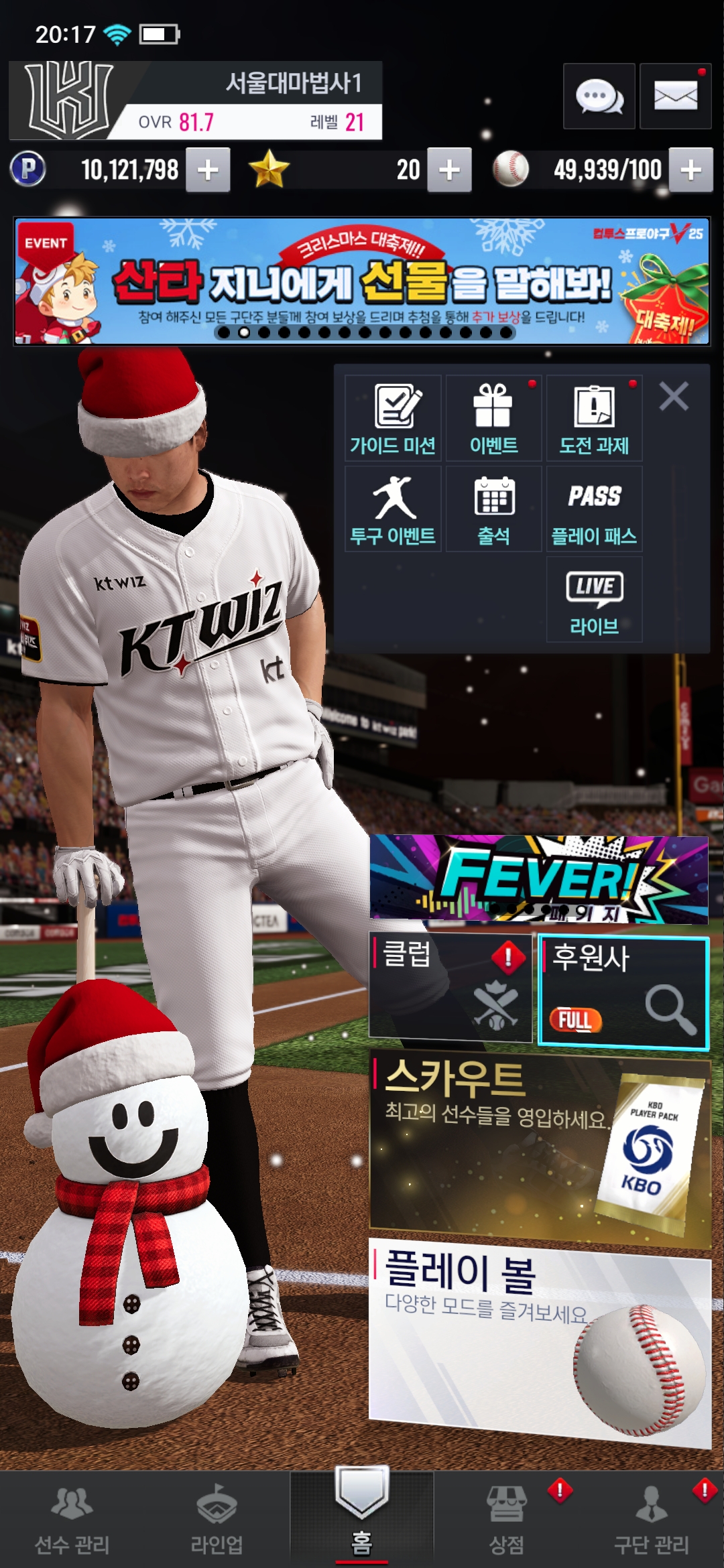Add more baseballs with the plus button
724x1568 pixels.
pyautogui.click(x=690, y=170)
